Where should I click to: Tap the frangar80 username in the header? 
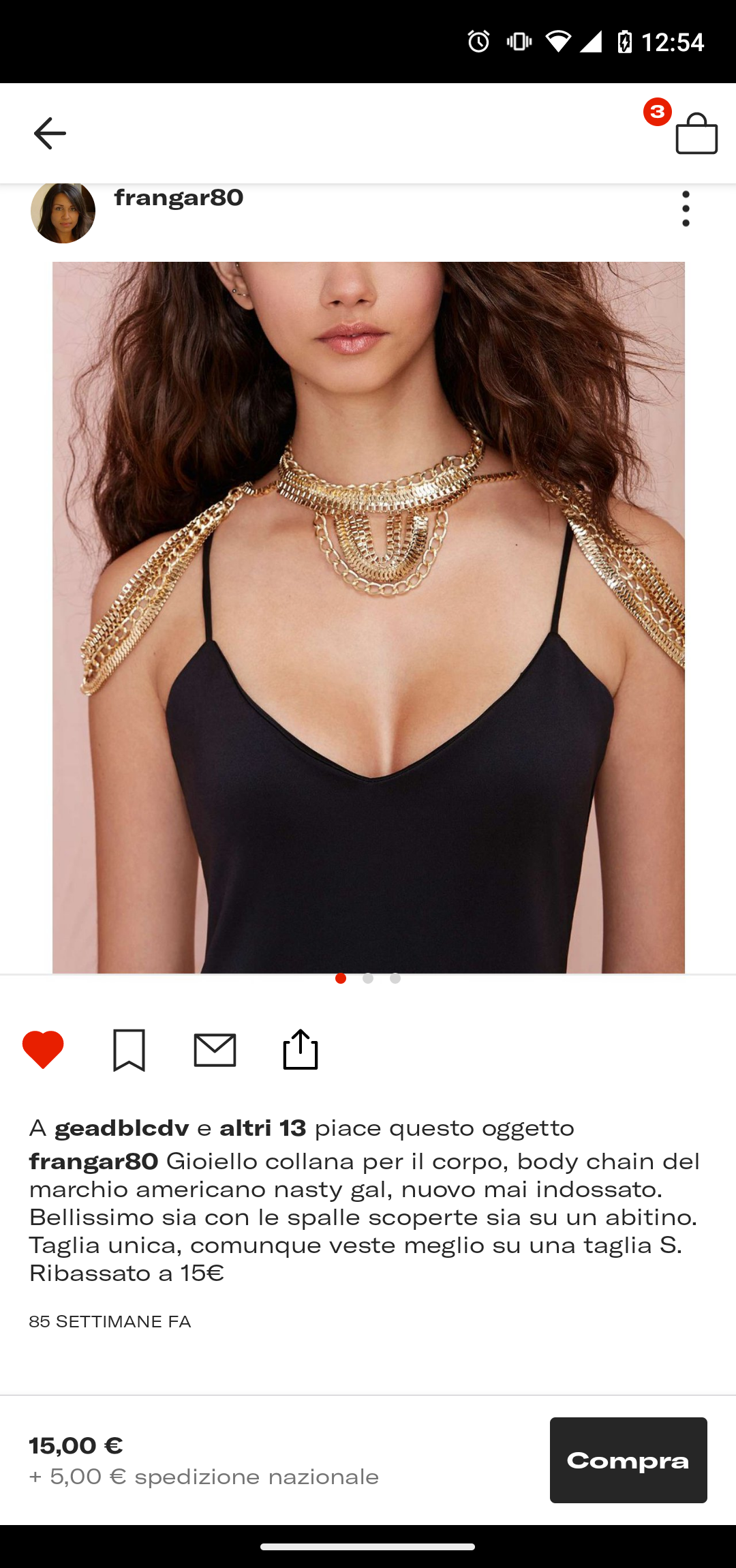(x=179, y=198)
